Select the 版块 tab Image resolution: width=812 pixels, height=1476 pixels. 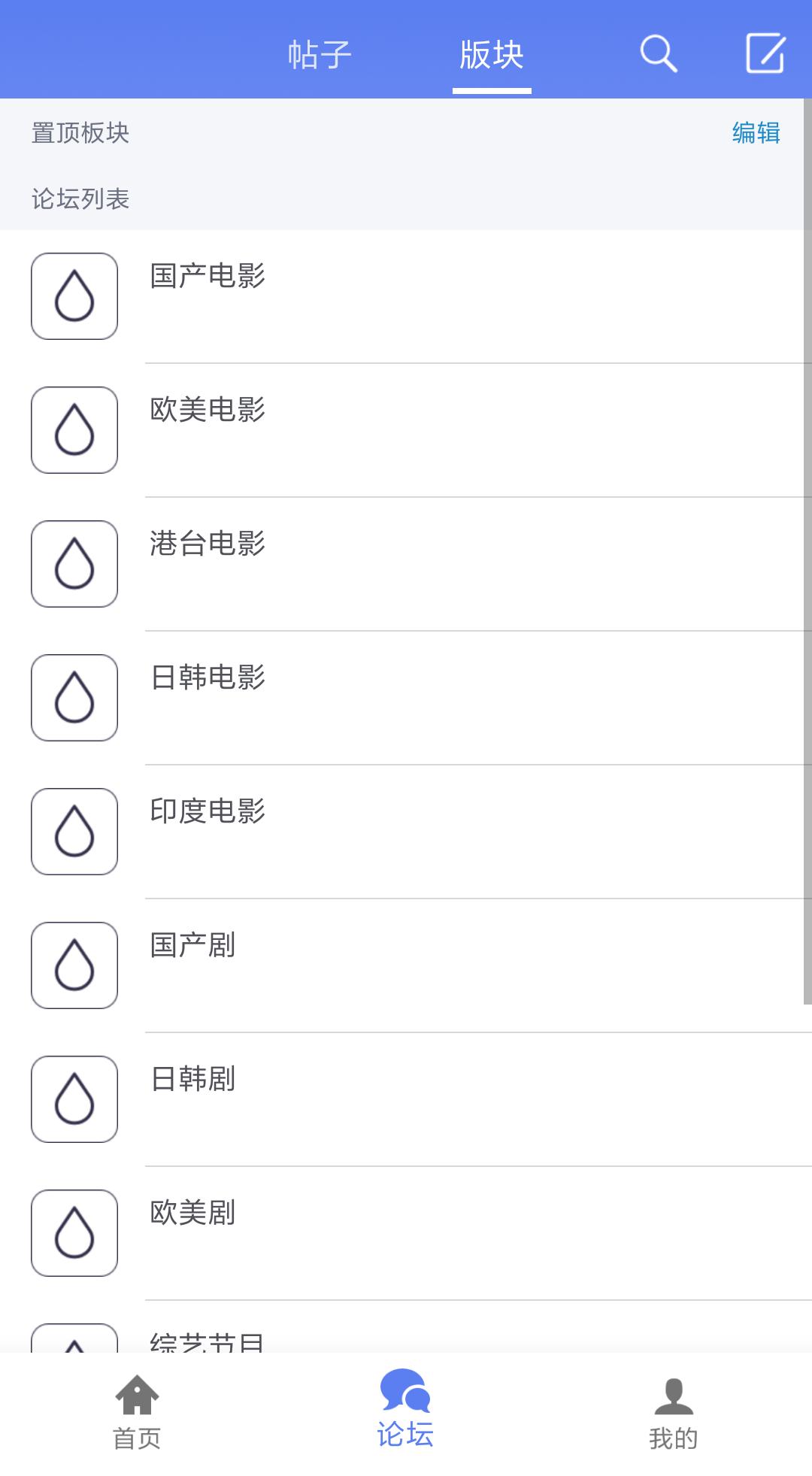pos(492,55)
